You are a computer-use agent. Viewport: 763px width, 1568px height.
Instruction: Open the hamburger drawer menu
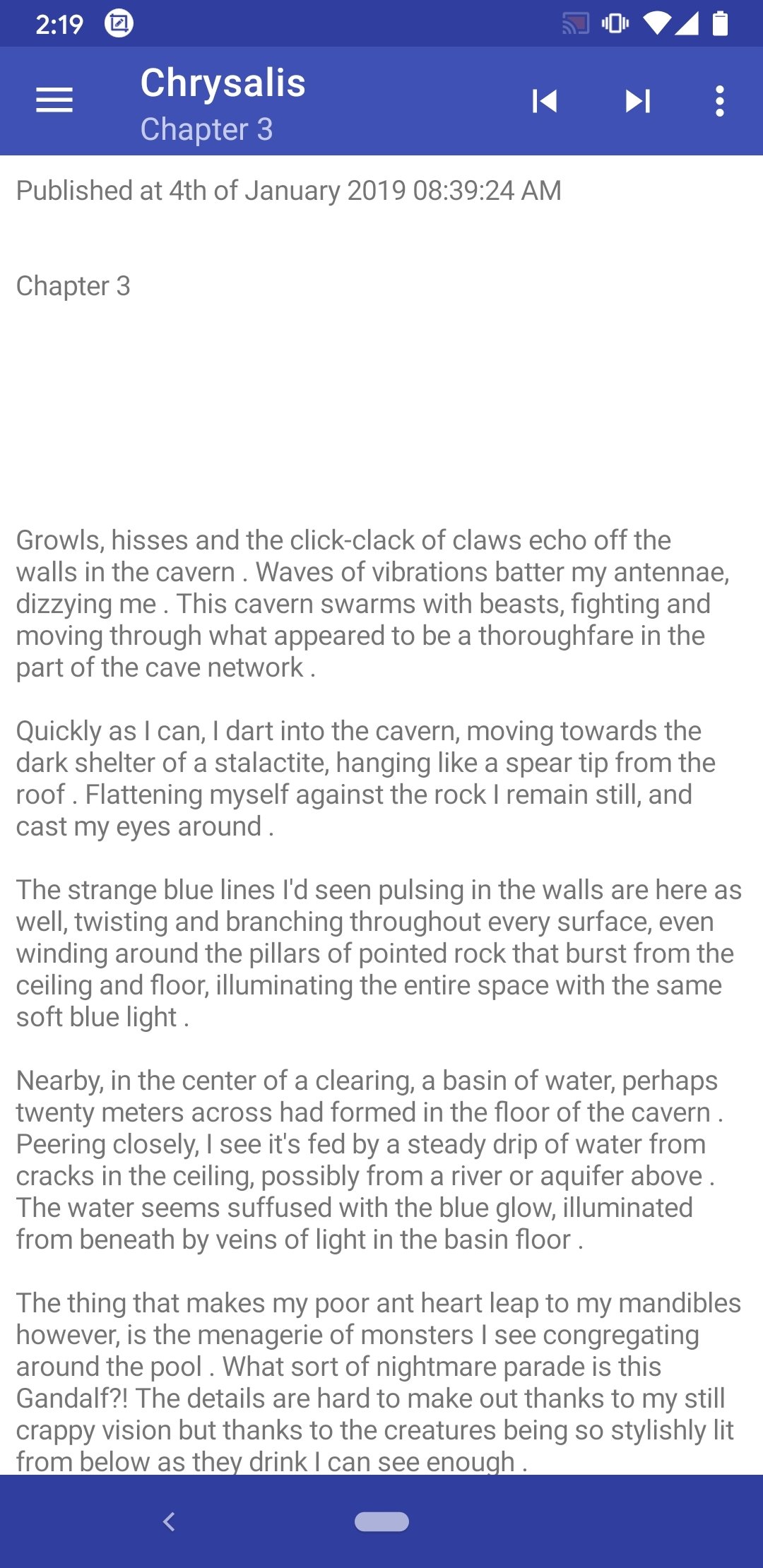pos(54,100)
